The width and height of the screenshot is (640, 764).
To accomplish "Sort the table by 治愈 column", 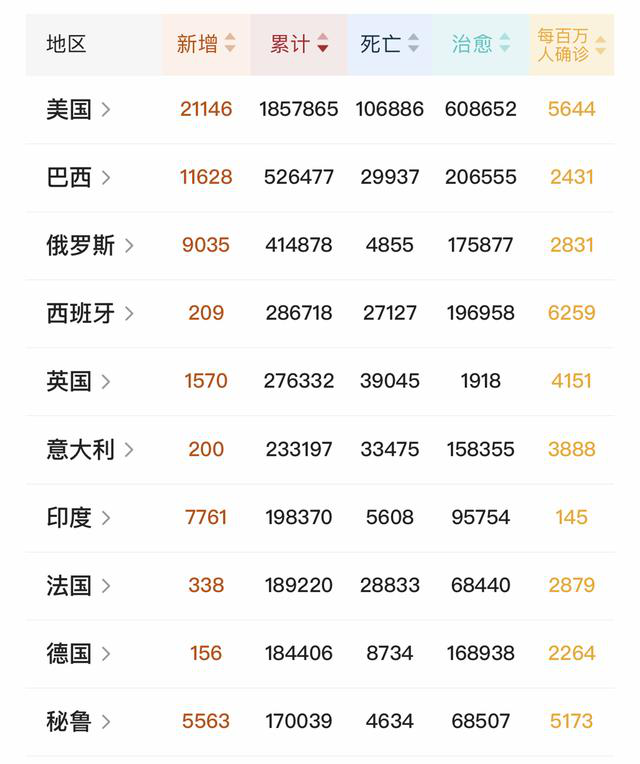I will pyautogui.click(x=480, y=44).
